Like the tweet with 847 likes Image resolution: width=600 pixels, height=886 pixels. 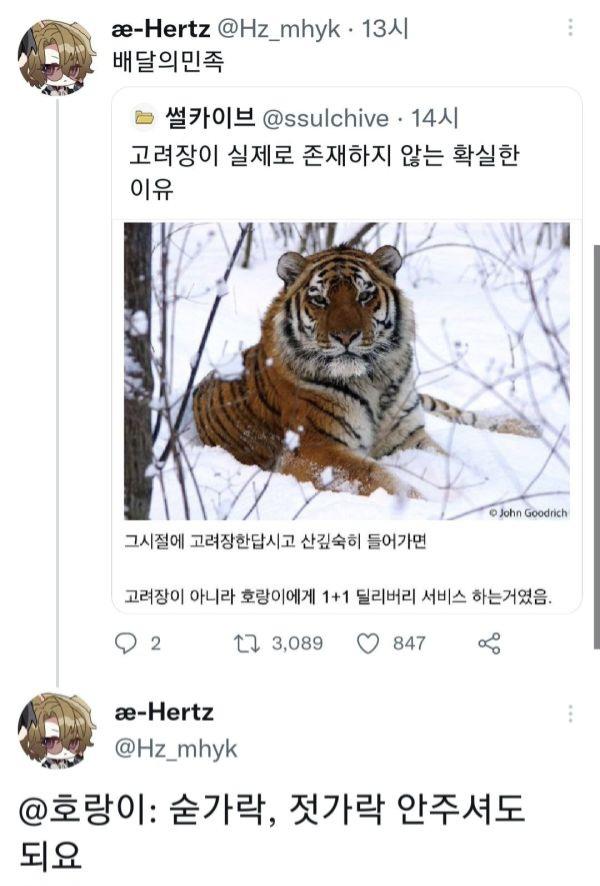[x=369, y=643]
